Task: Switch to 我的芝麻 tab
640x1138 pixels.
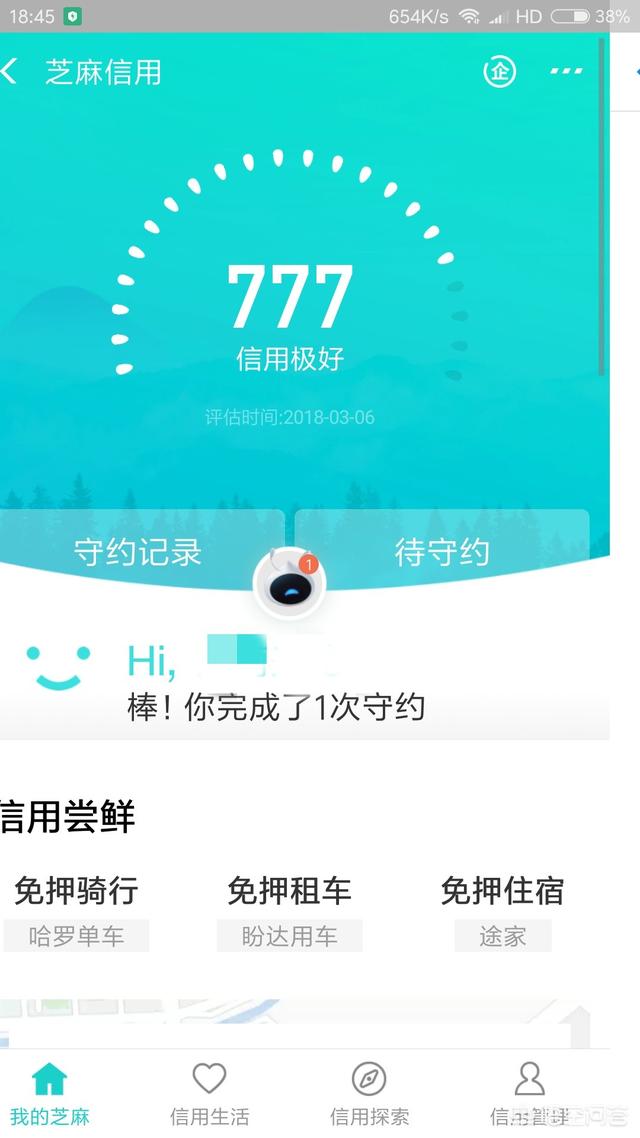Action: pyautogui.click(x=49, y=1093)
